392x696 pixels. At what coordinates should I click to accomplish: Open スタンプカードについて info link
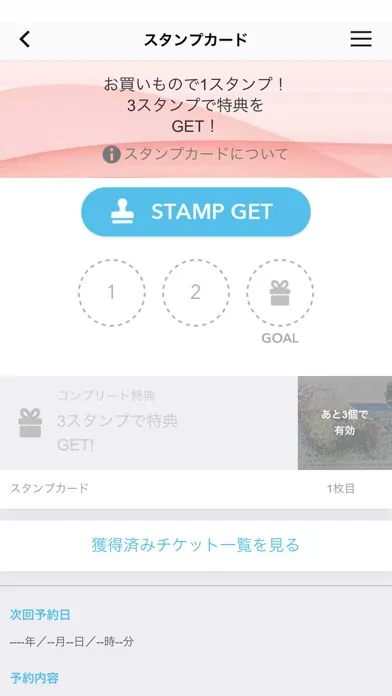tap(195, 154)
